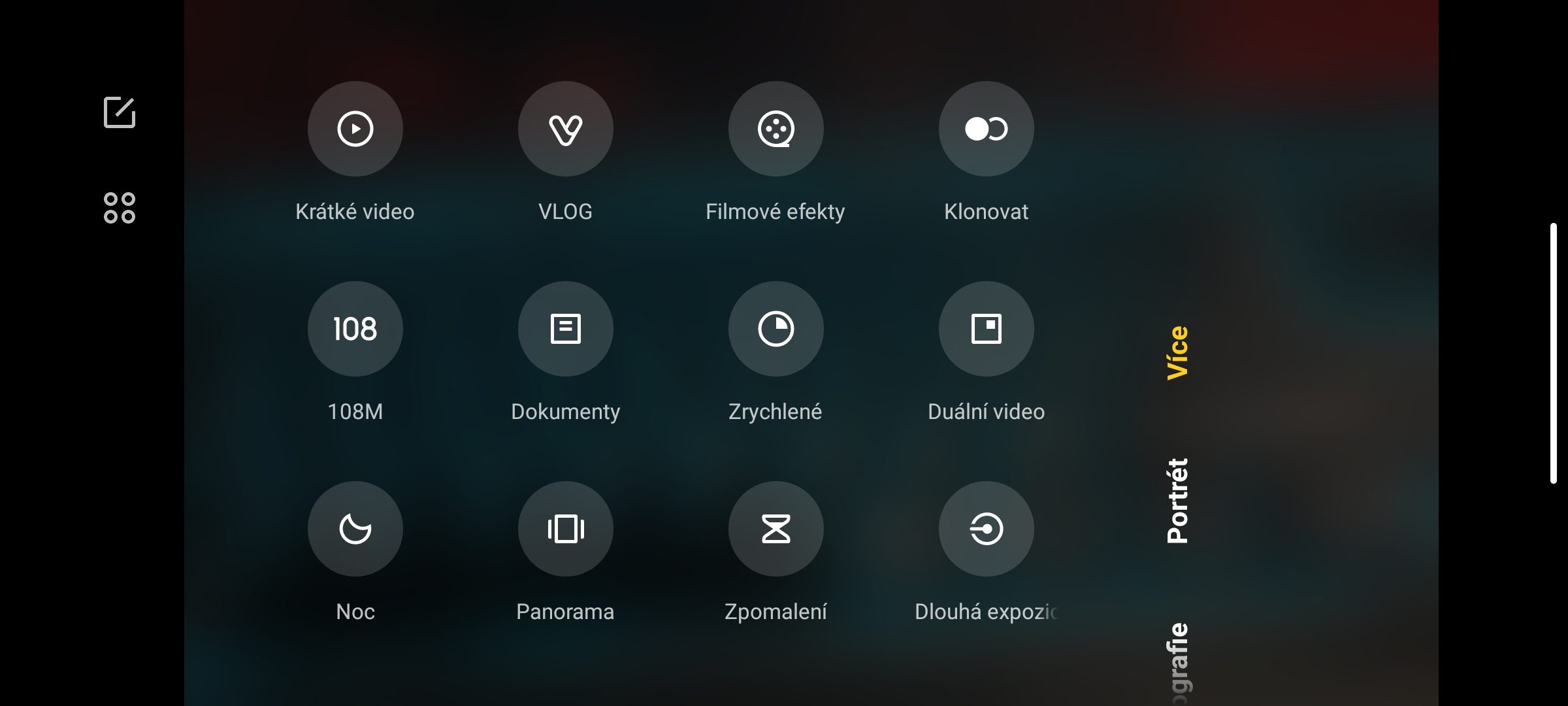Viewport: 1568px width, 706px height.
Task: Choose Filmové efekty mode
Action: 776,129
